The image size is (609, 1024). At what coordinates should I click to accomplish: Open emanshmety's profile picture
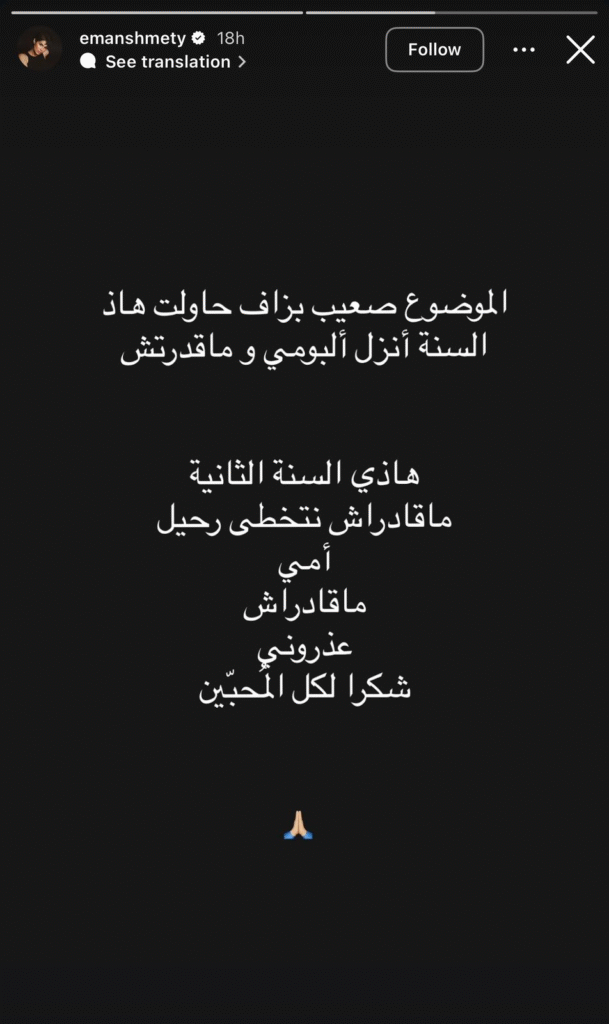(x=40, y=48)
